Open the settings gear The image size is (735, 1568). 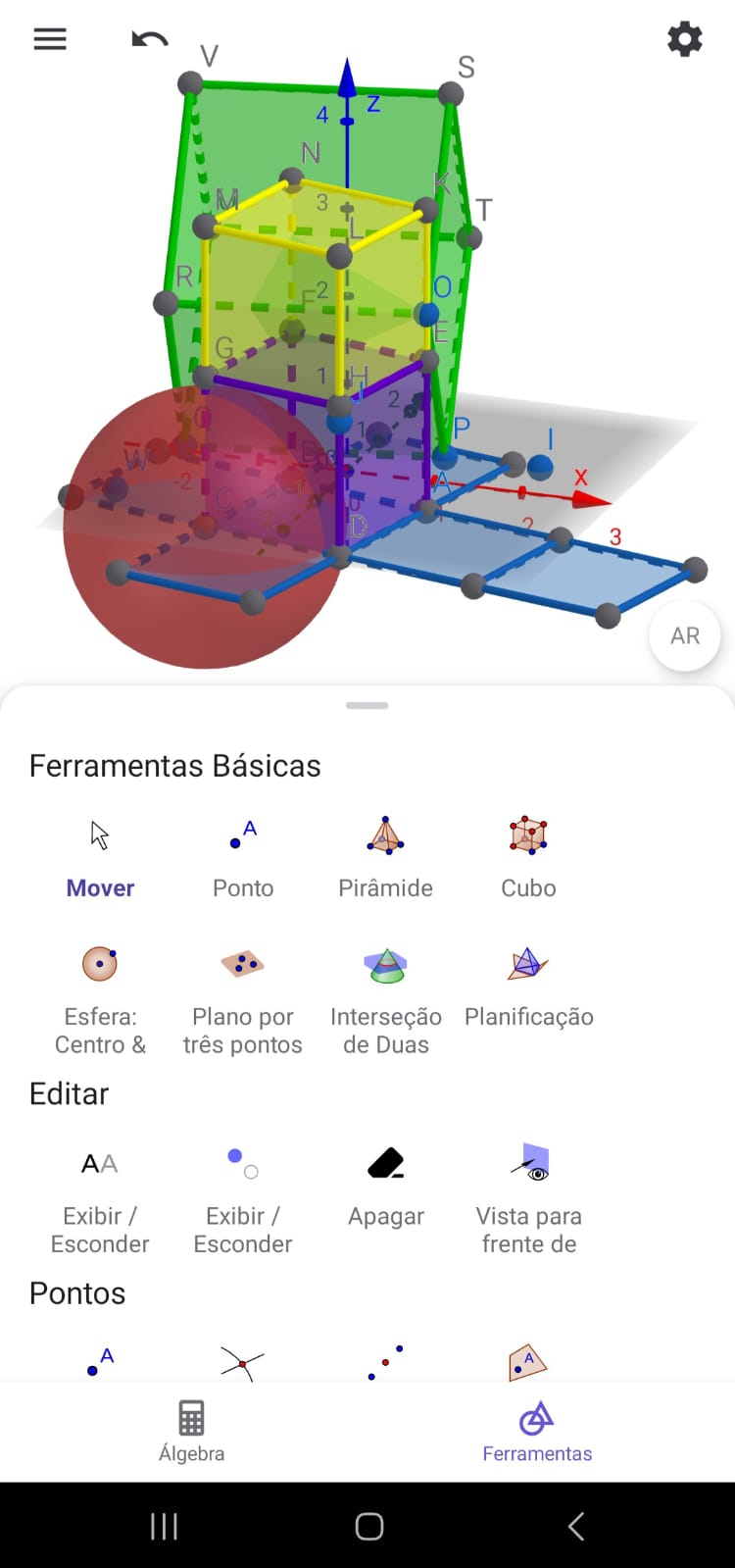coord(684,39)
